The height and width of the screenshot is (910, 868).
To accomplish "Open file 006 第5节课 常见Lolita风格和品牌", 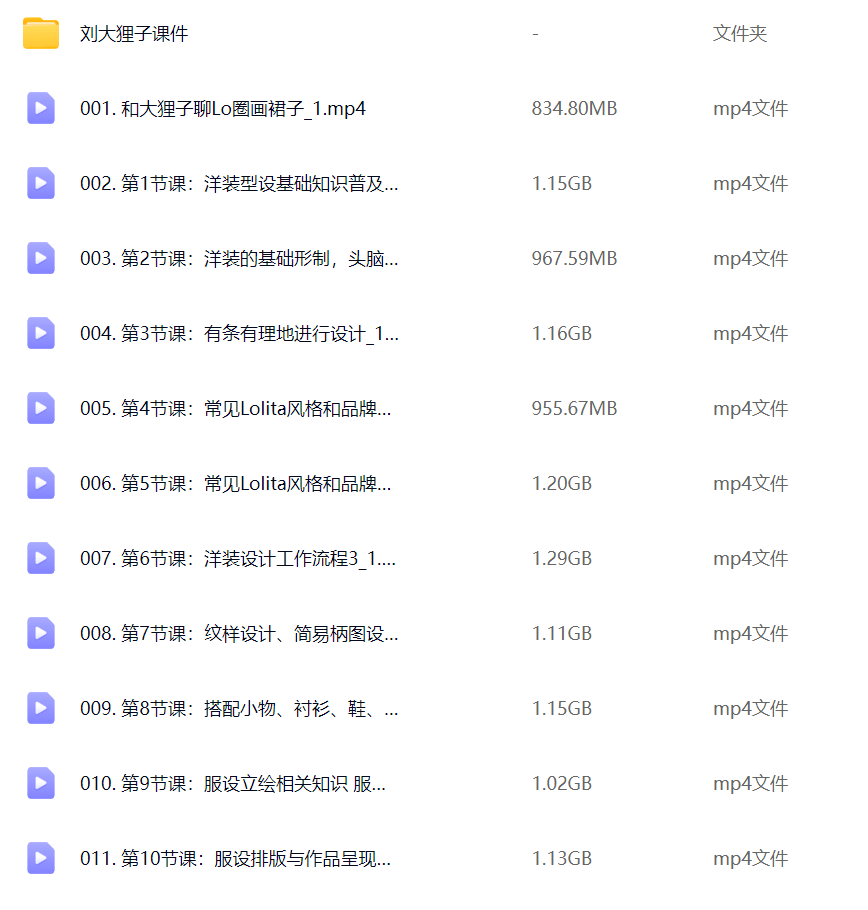I will [235, 484].
